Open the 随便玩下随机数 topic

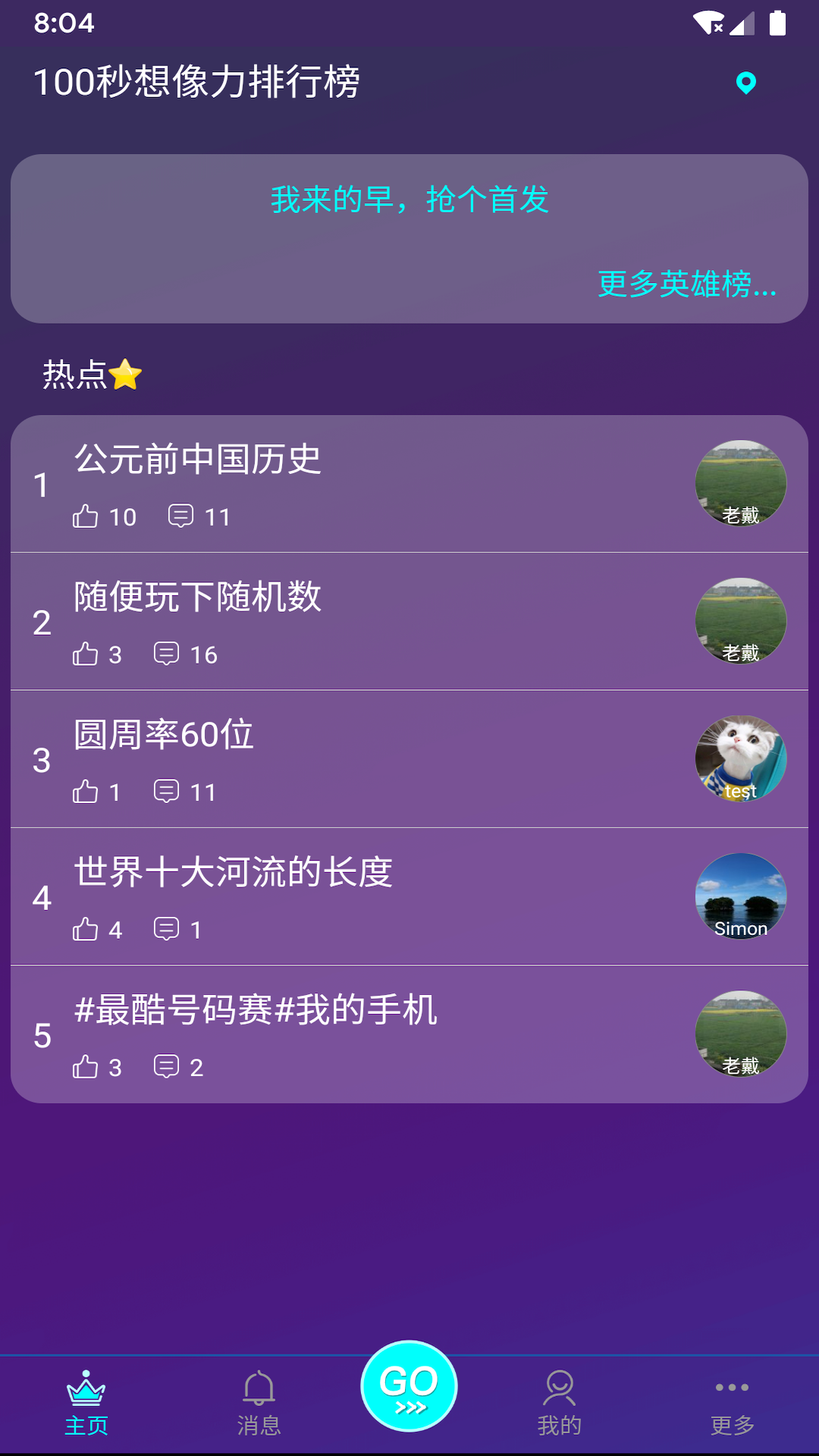[198, 598]
